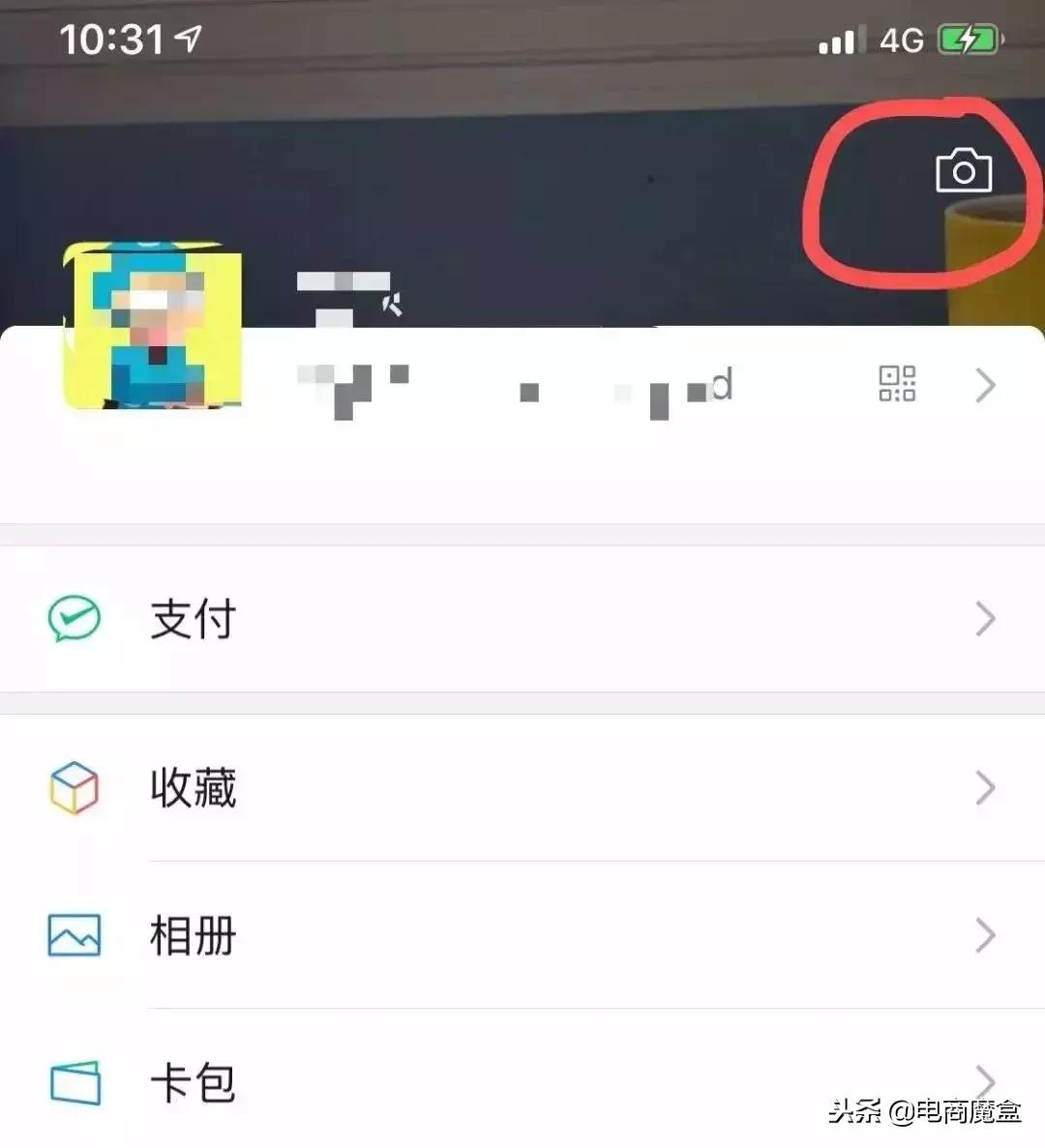Open 支付 via the WeChat Pay icon

coord(73,619)
